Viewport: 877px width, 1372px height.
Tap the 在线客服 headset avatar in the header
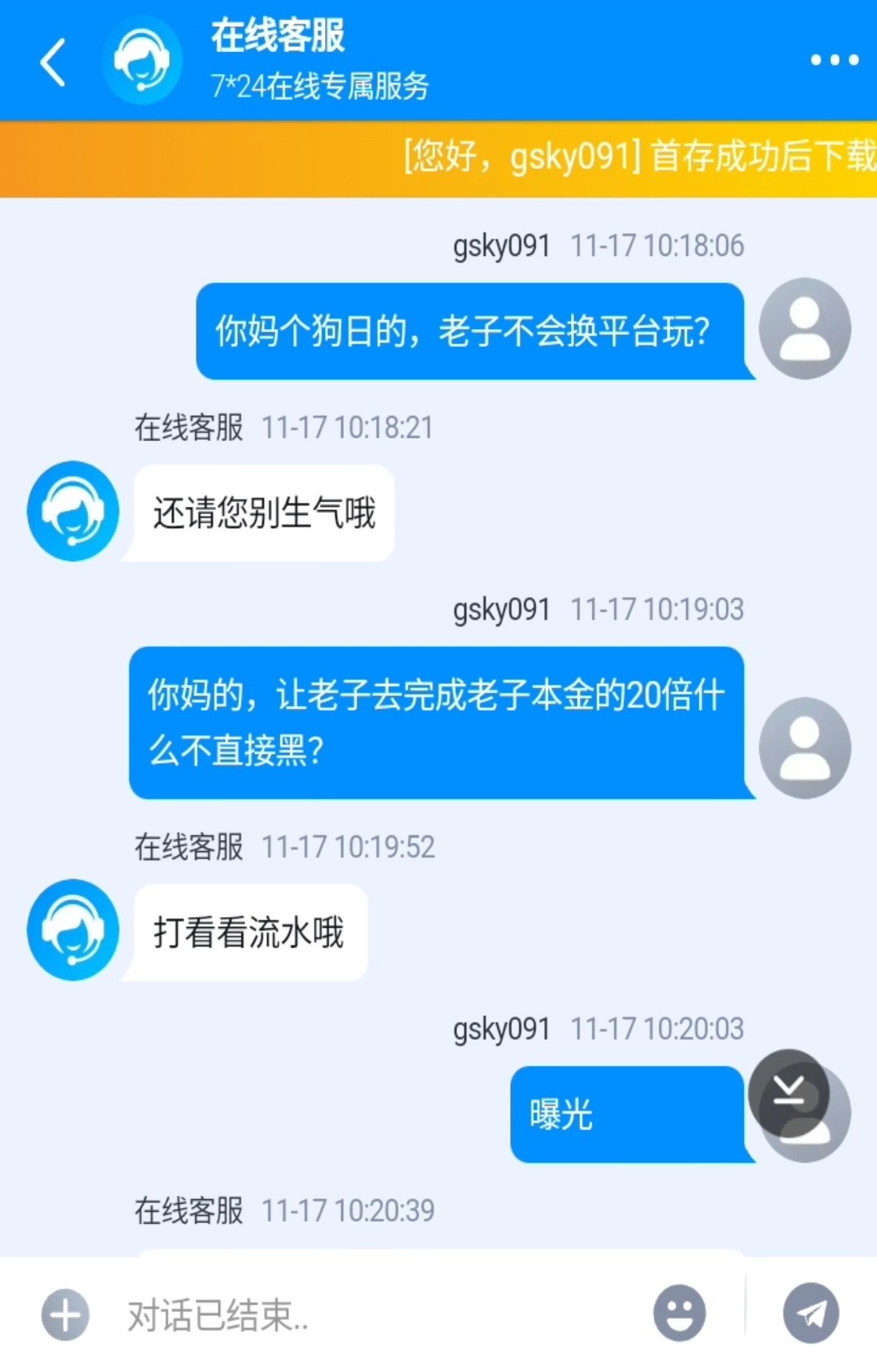[142, 59]
